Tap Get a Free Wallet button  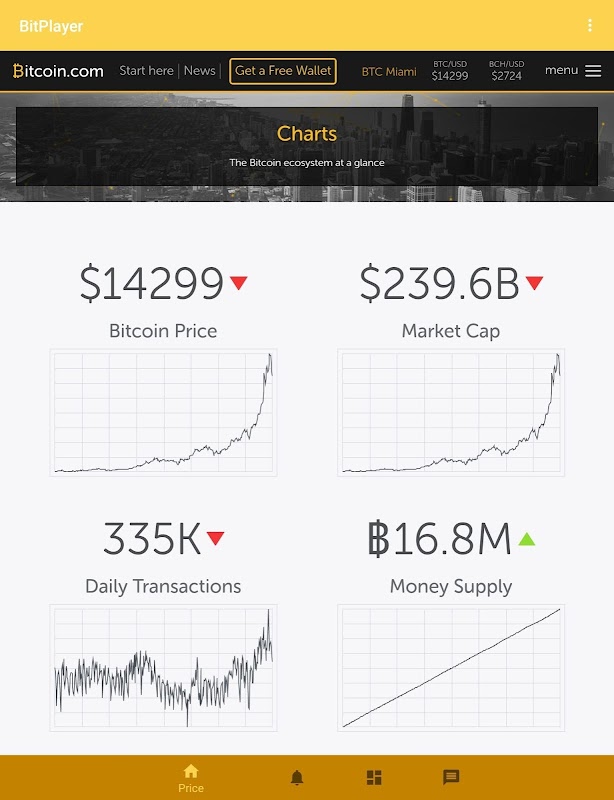[283, 71]
